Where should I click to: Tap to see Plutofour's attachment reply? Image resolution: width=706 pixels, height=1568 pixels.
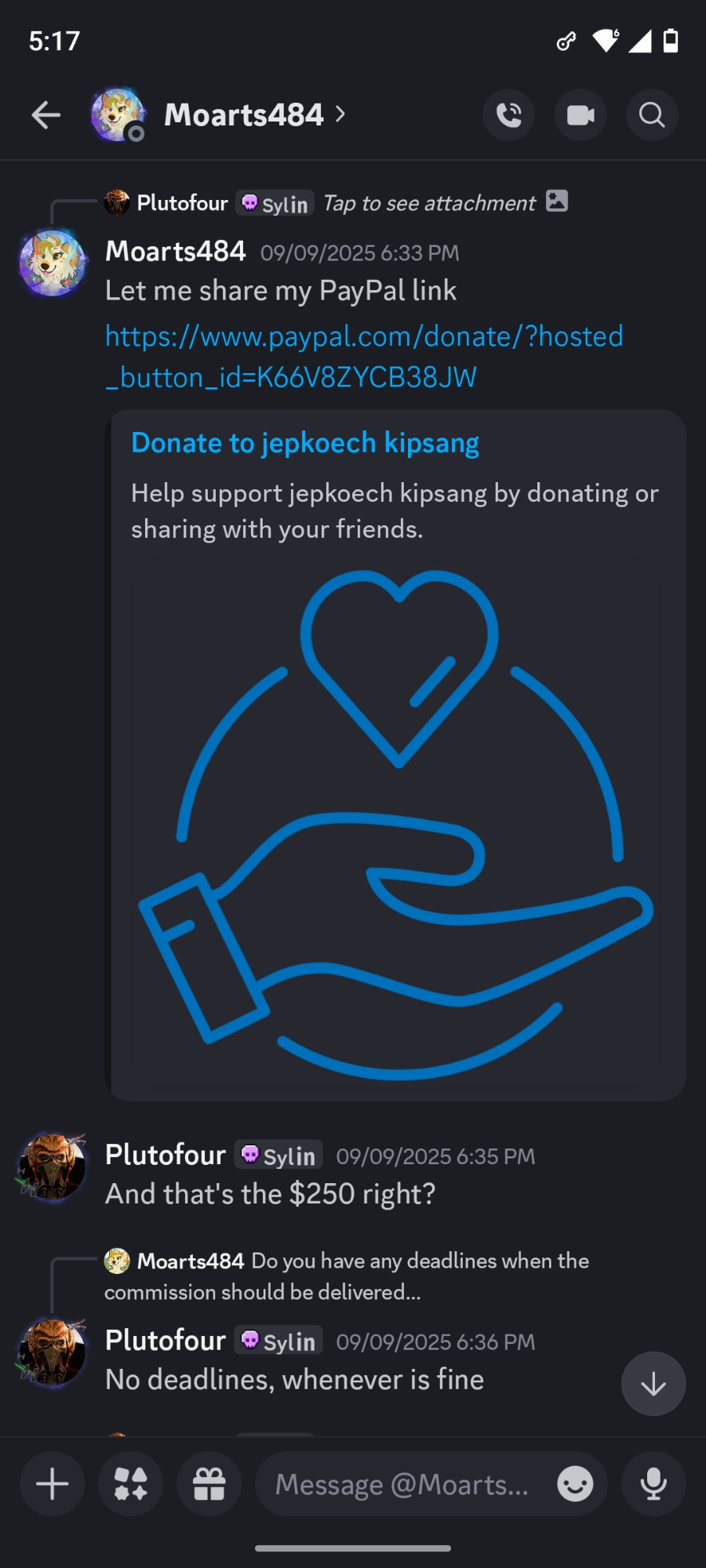pos(430,203)
